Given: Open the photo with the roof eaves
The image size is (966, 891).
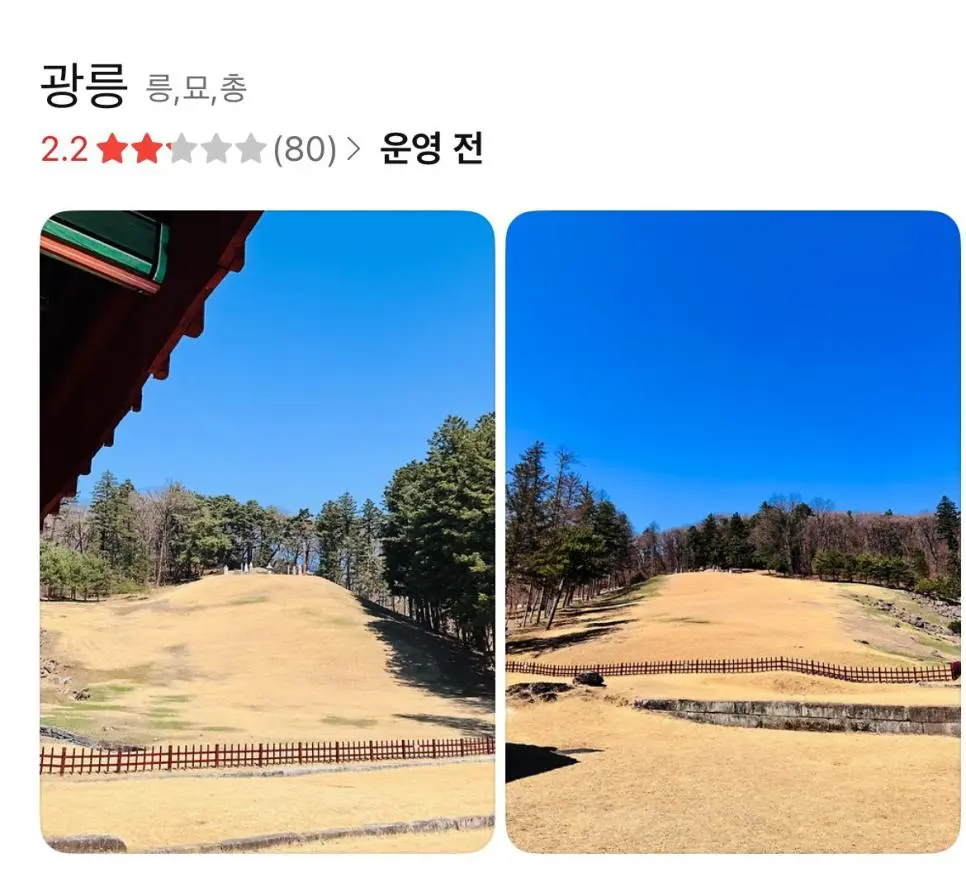Looking at the screenshot, I should 267,531.
